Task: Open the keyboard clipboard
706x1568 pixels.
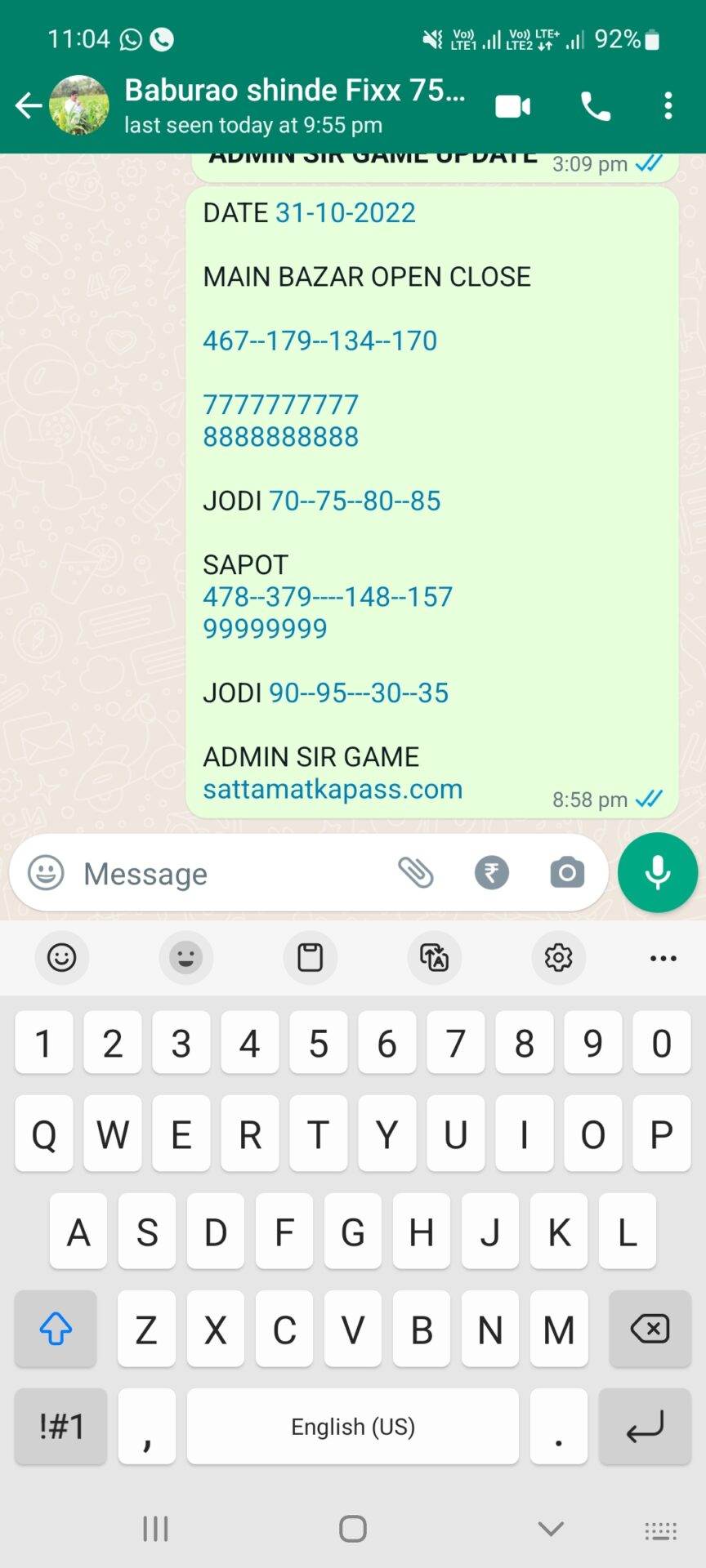Action: tap(311, 957)
